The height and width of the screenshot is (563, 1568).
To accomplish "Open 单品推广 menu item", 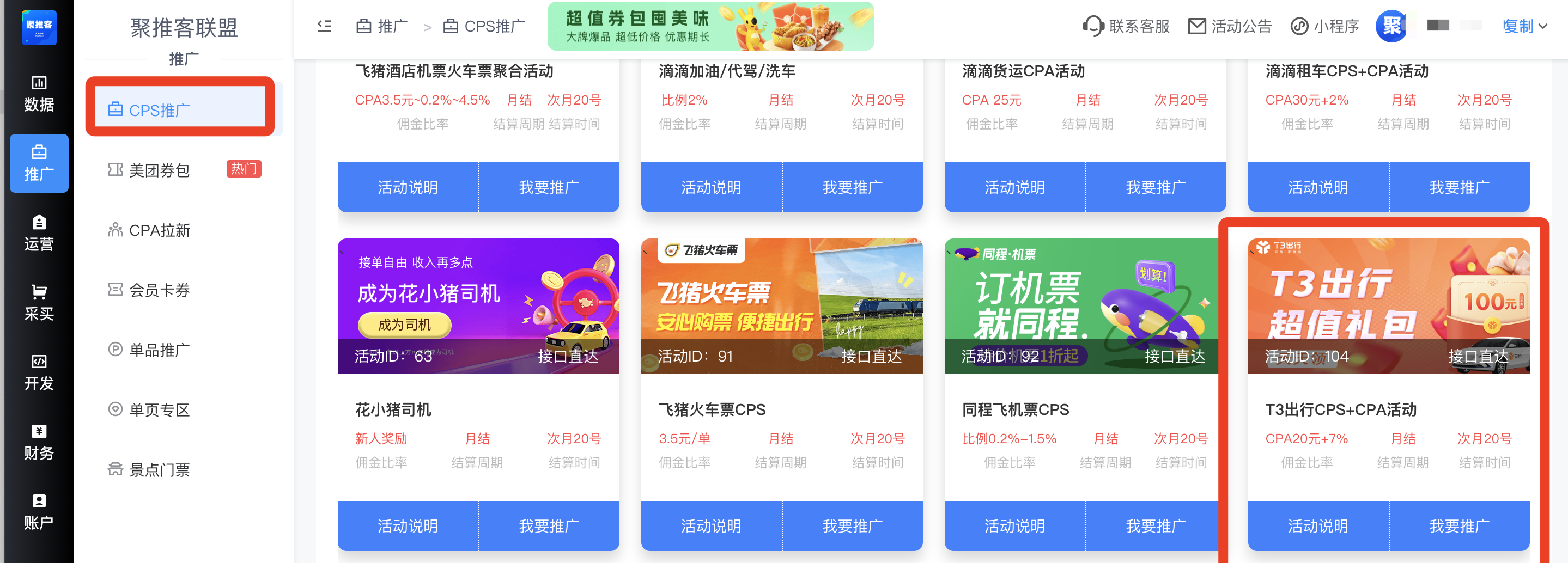I will click(160, 350).
